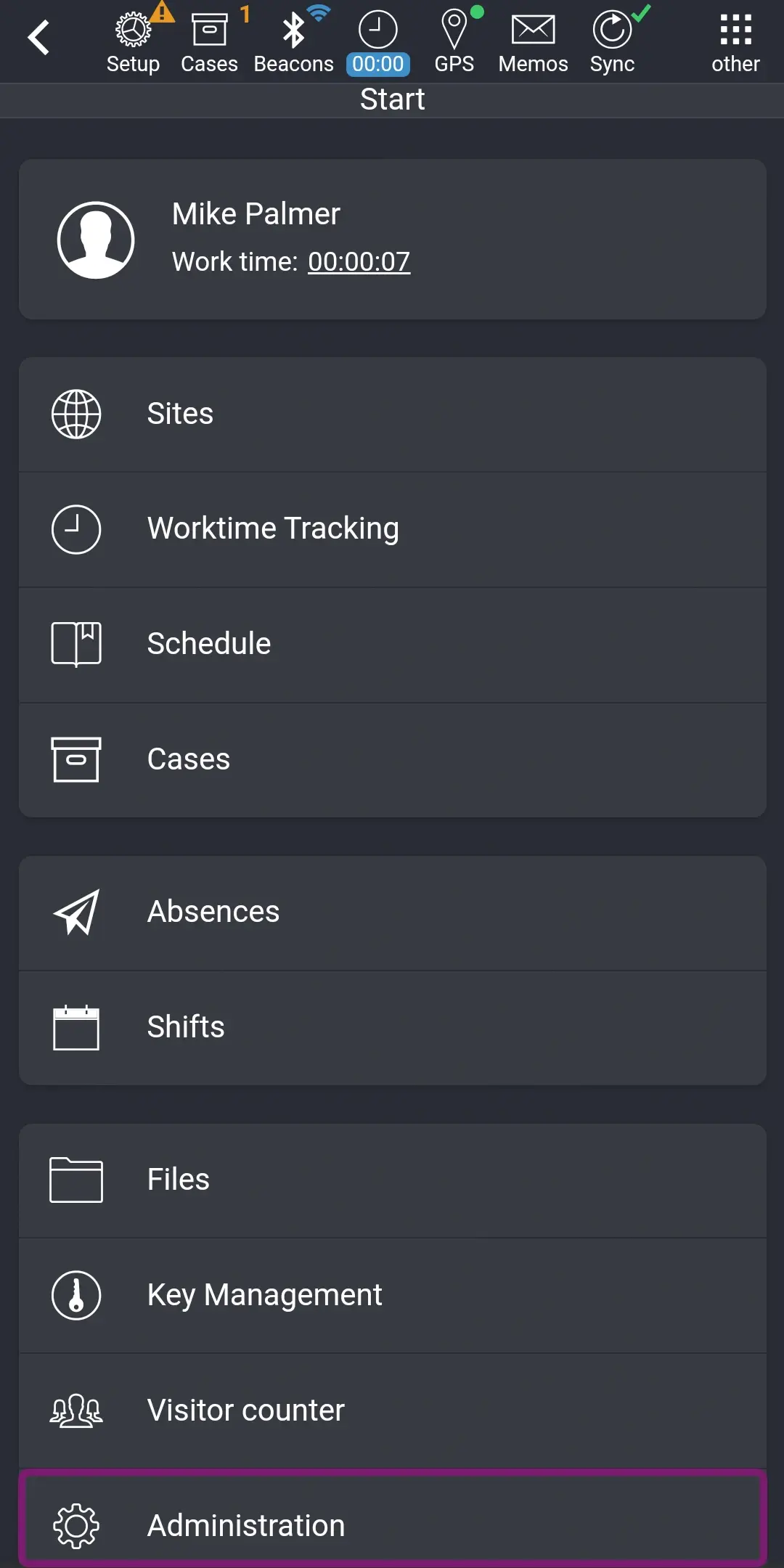Screen dimensions: 784x1568
Task: Tap the underlined work time 00:00:07
Action: point(359,262)
